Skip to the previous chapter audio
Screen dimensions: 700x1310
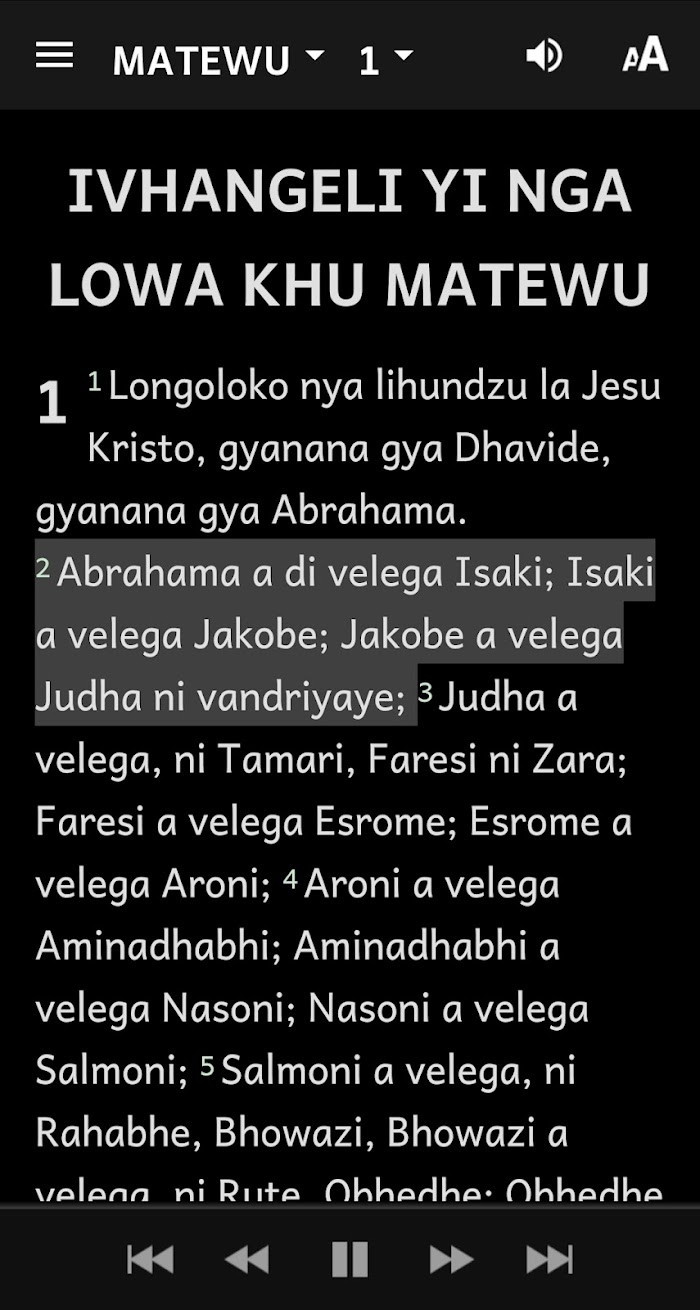coord(150,1259)
